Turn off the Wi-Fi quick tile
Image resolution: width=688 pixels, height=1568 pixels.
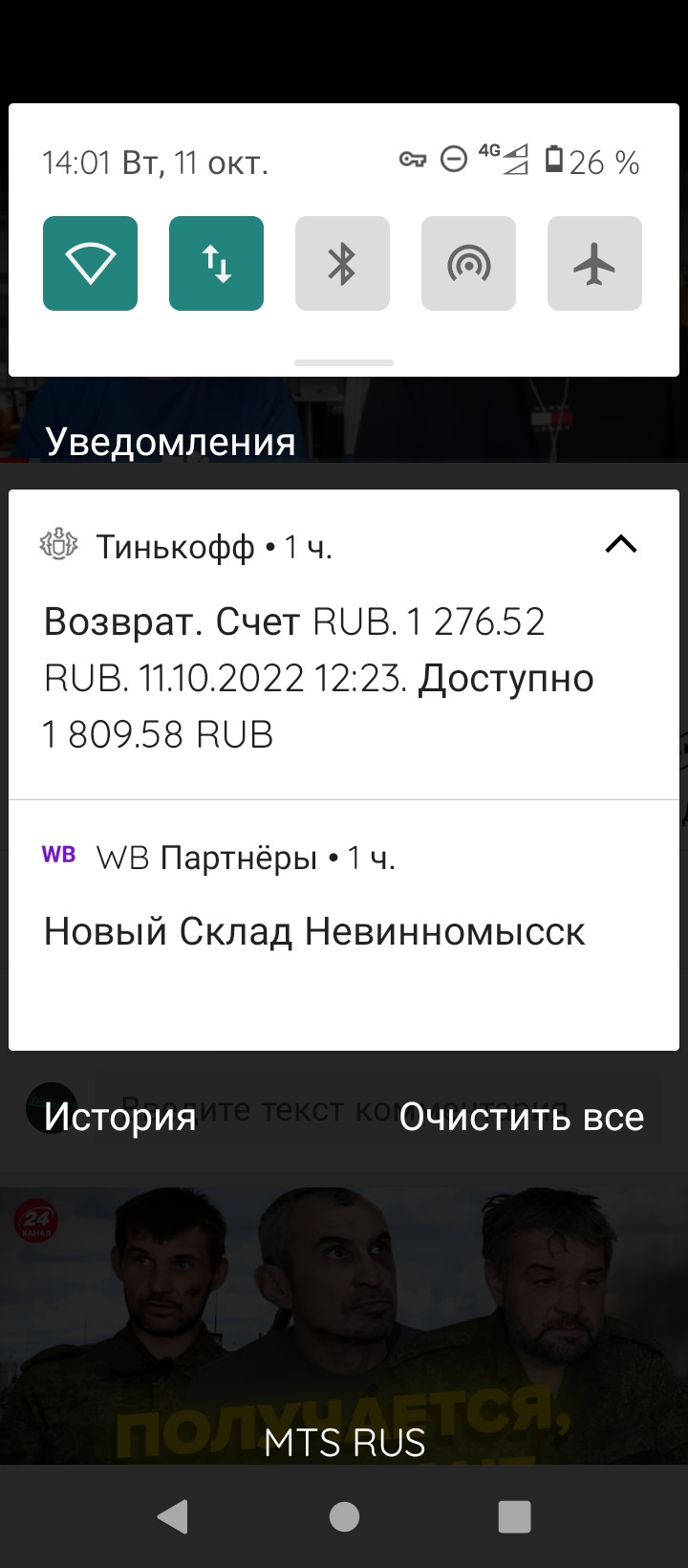(90, 263)
